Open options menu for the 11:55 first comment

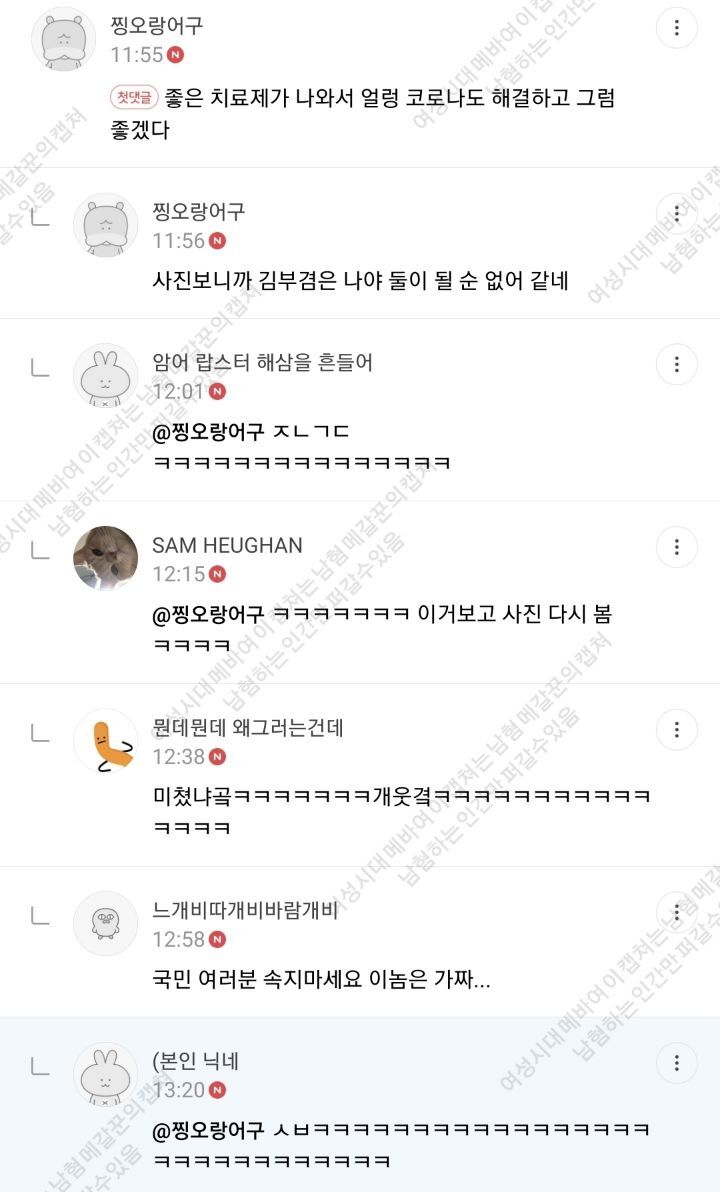(676, 28)
